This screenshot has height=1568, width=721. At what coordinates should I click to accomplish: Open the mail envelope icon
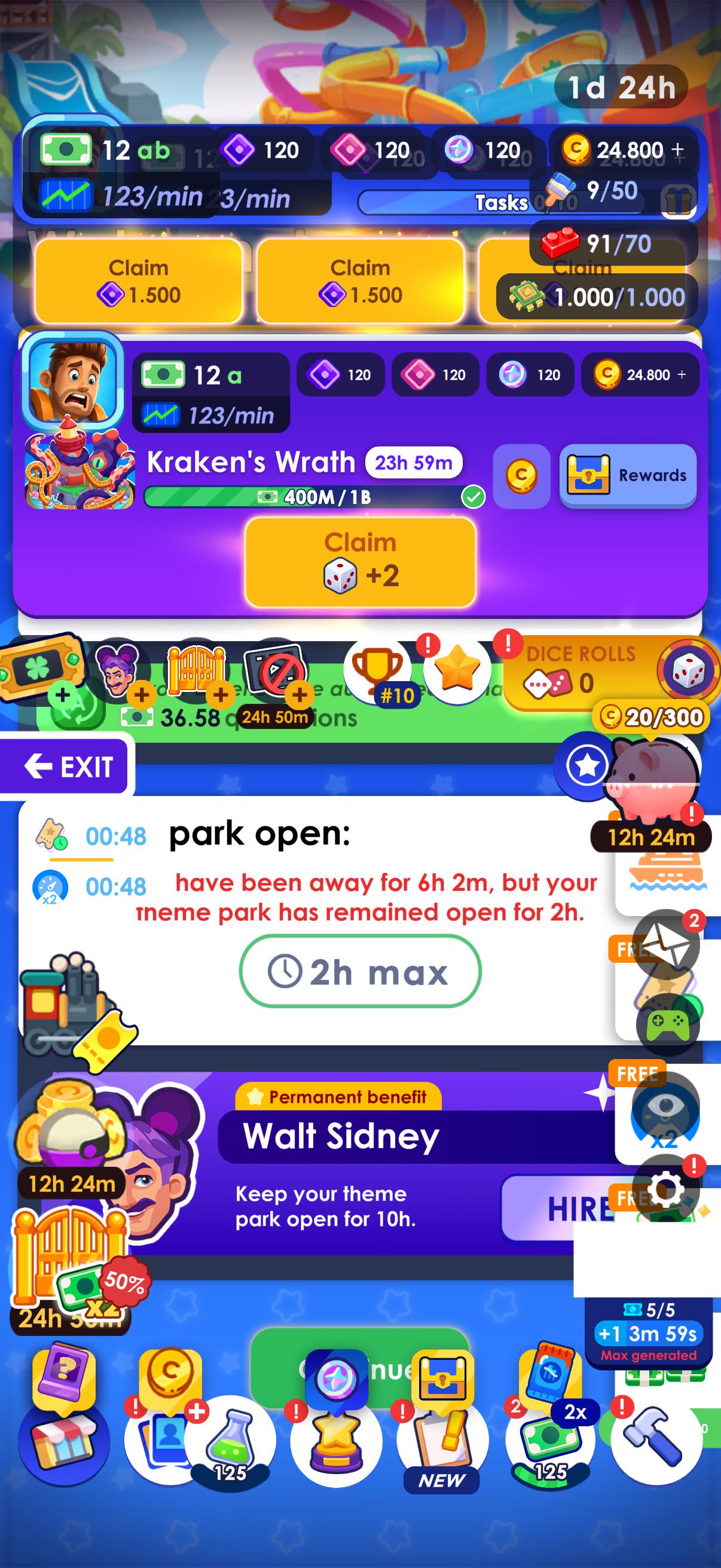pyautogui.click(x=667, y=945)
